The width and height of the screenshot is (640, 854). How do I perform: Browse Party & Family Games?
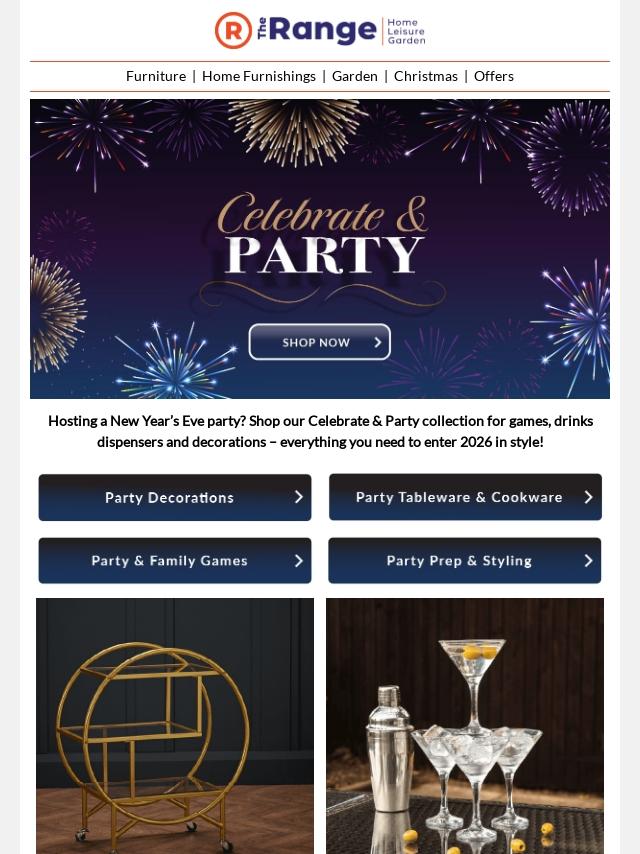pyautogui.click(x=175, y=561)
